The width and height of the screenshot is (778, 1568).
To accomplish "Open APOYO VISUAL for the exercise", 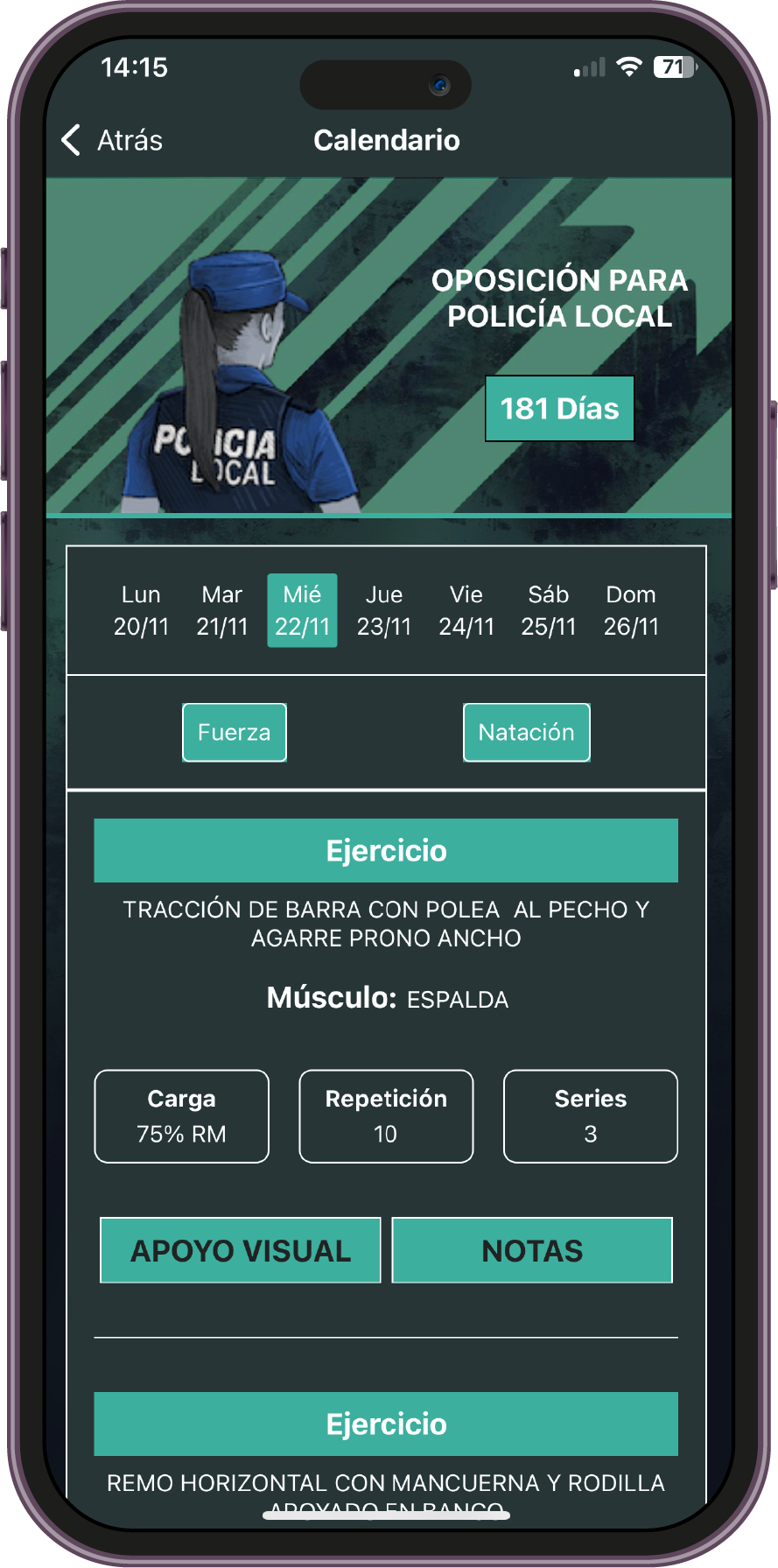I will tap(241, 1250).
